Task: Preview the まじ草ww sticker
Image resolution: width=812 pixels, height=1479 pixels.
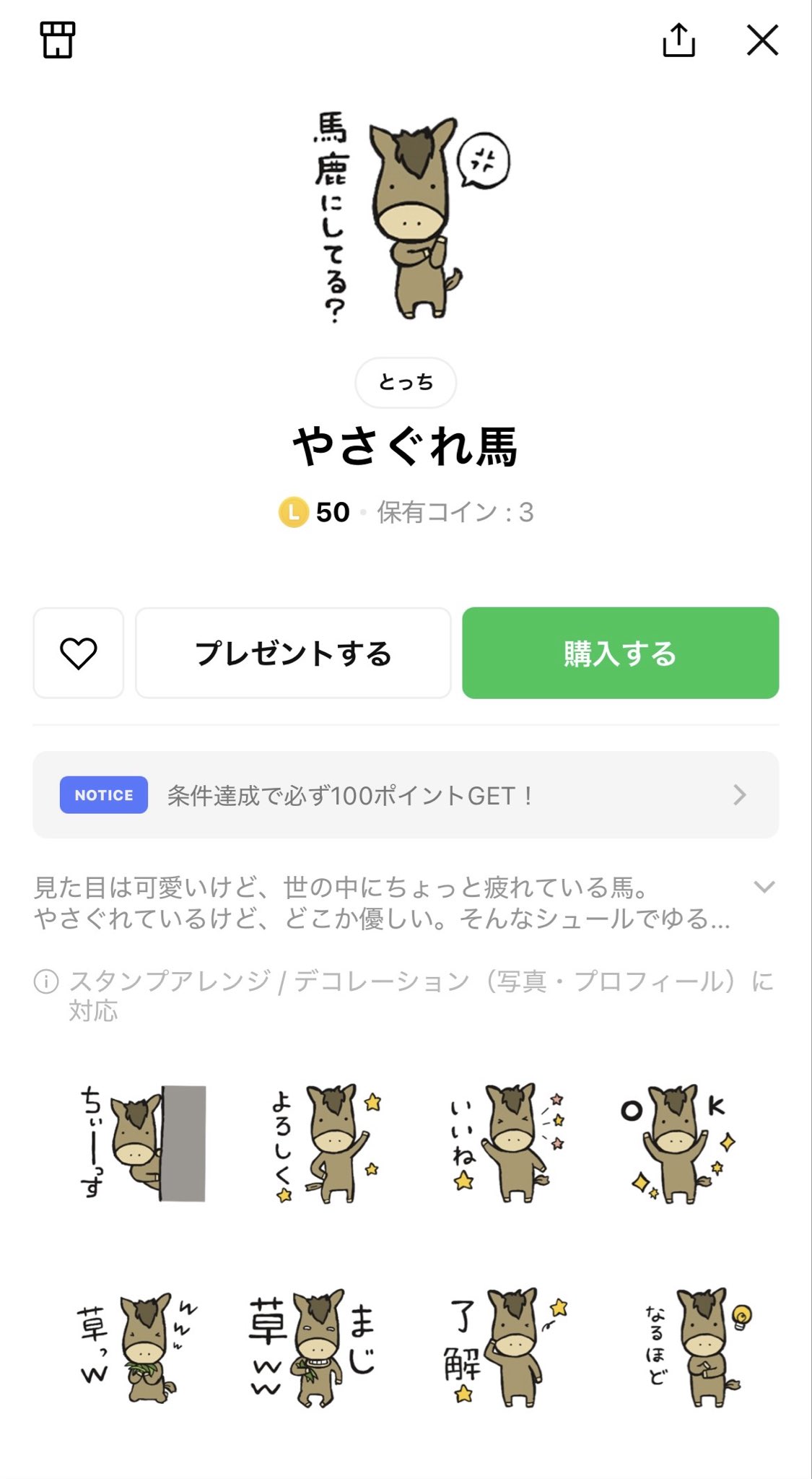Action: [312, 1347]
